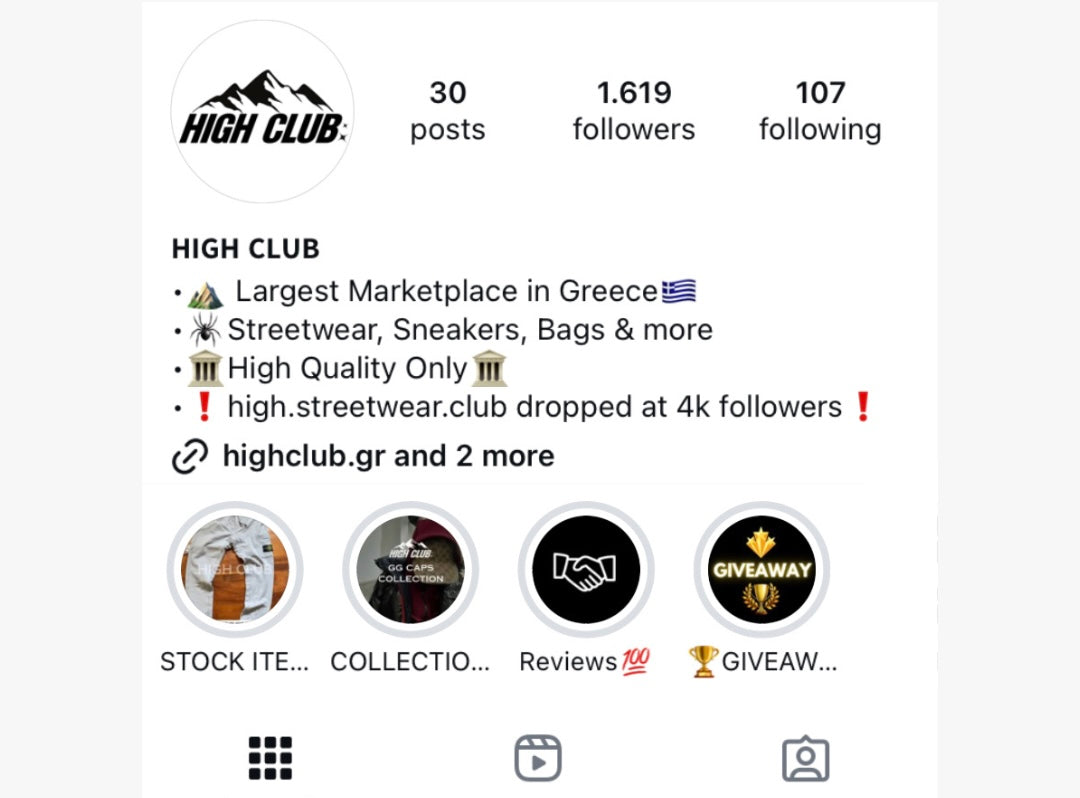Switch to the tagged photos tab
Screen dimensions: 1080x798
point(806,758)
